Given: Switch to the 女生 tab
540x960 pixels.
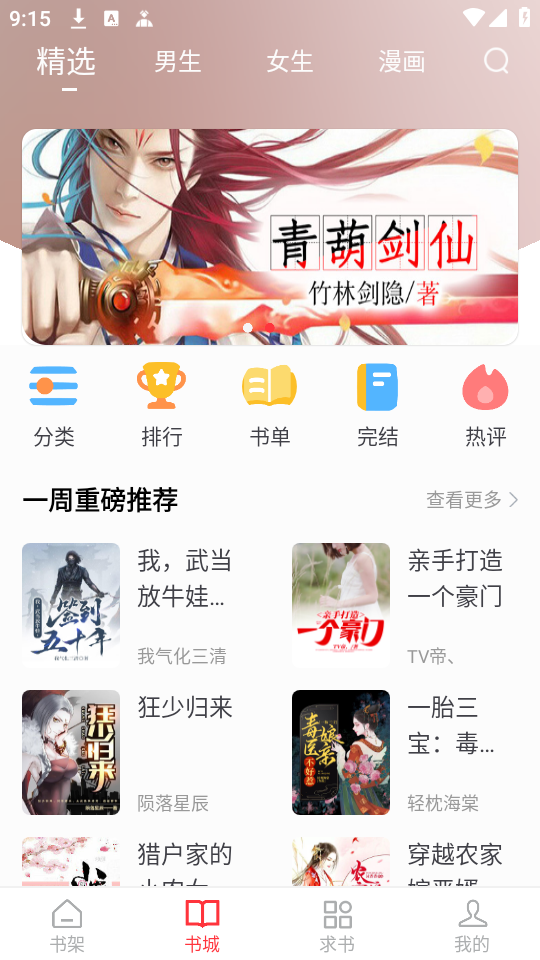Looking at the screenshot, I should pyautogui.click(x=290, y=62).
